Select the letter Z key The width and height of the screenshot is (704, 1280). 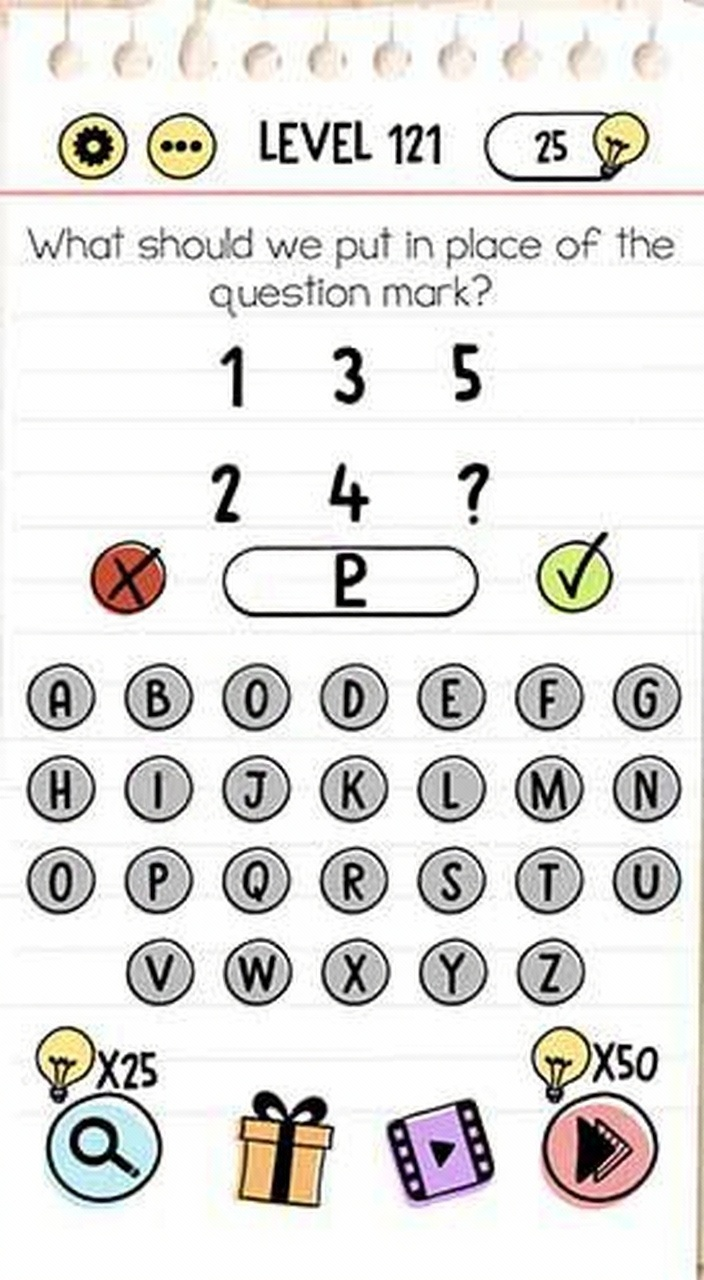[549, 971]
